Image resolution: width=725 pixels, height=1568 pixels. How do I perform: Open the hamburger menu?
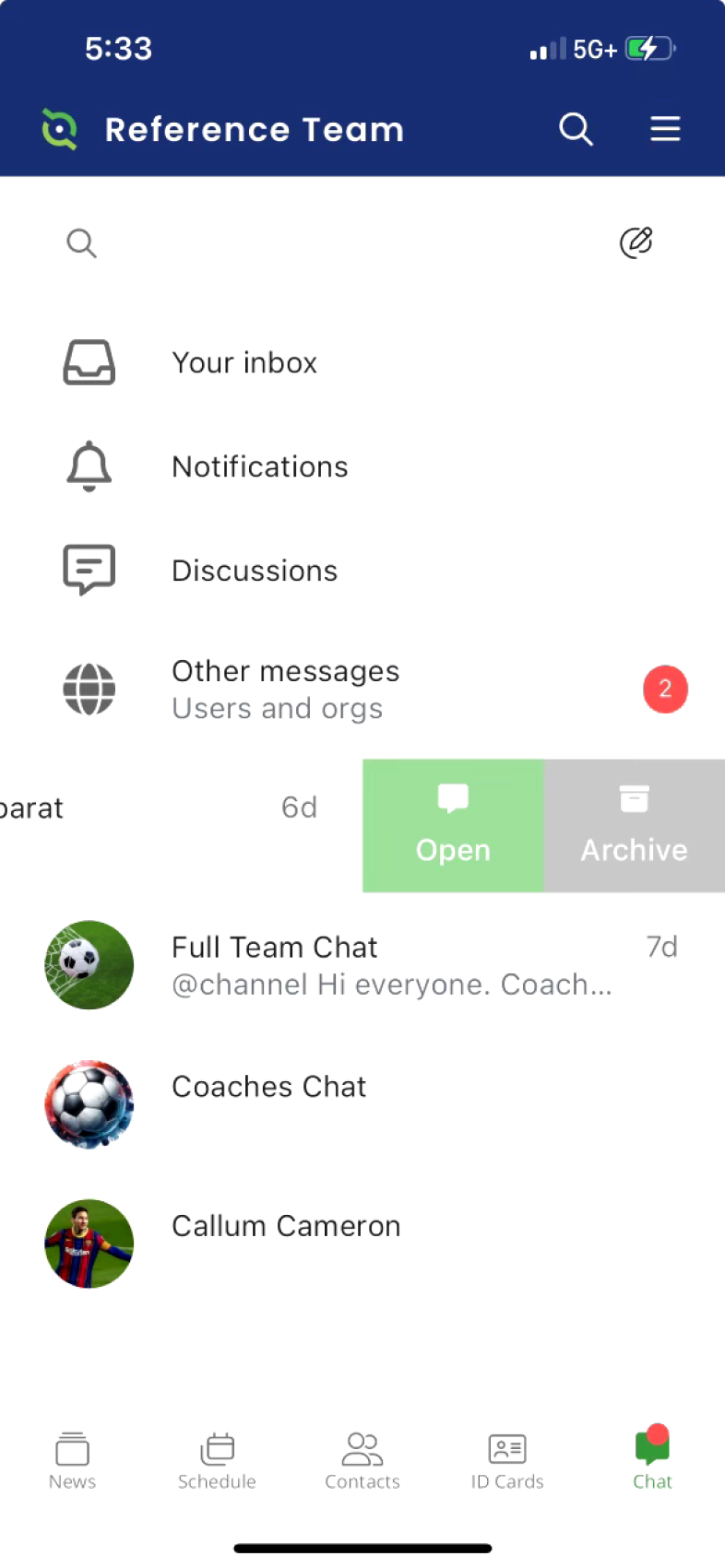click(x=665, y=129)
